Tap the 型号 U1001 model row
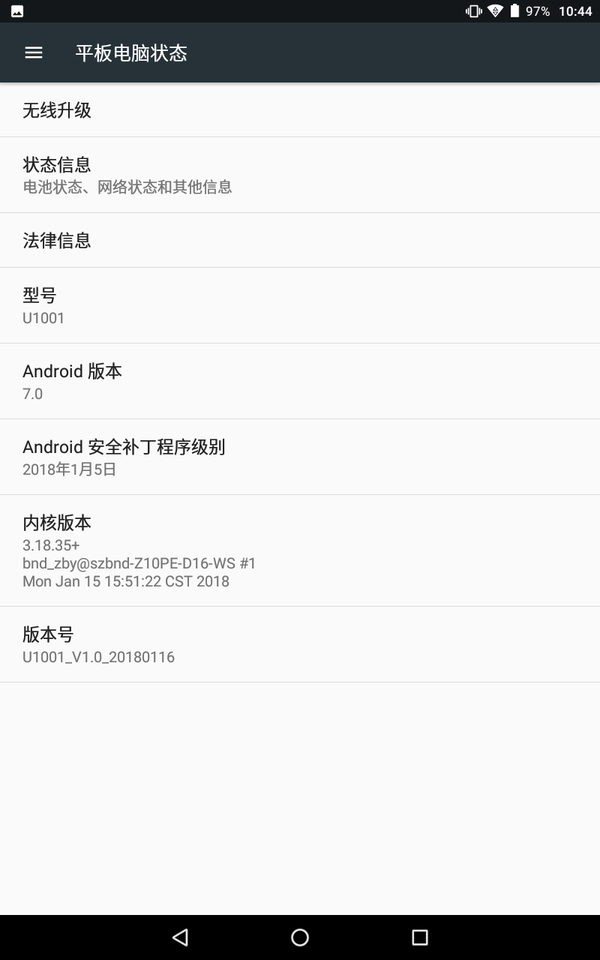This screenshot has height=960, width=600. [300, 305]
